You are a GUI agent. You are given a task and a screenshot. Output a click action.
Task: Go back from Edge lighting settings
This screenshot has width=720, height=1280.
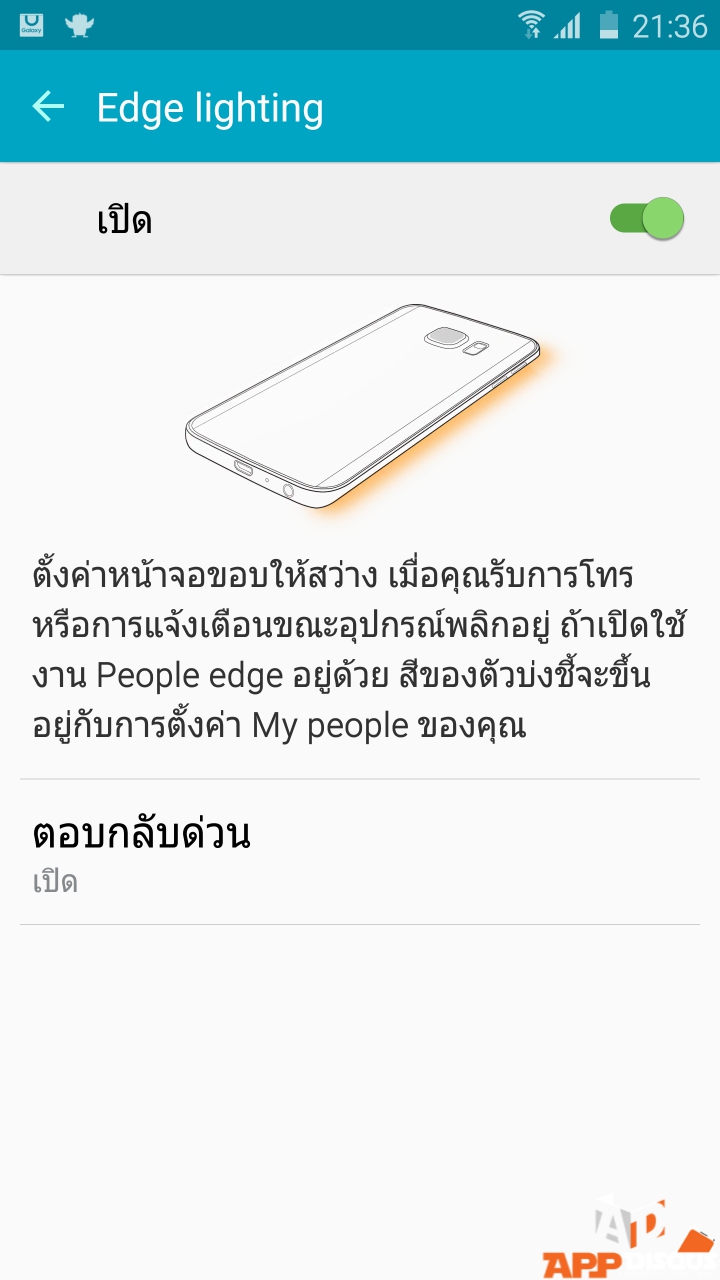48,107
